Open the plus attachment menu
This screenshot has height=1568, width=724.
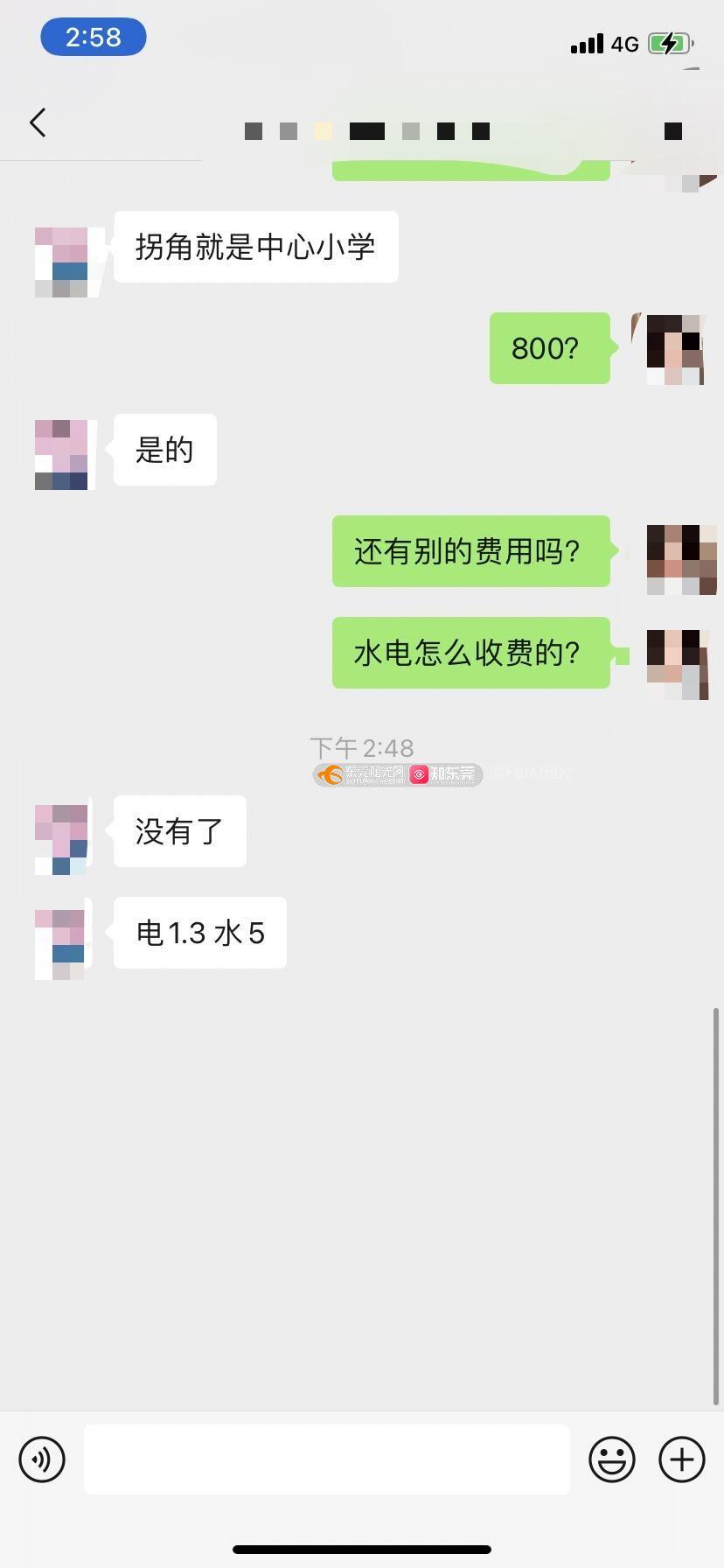coord(681,1459)
